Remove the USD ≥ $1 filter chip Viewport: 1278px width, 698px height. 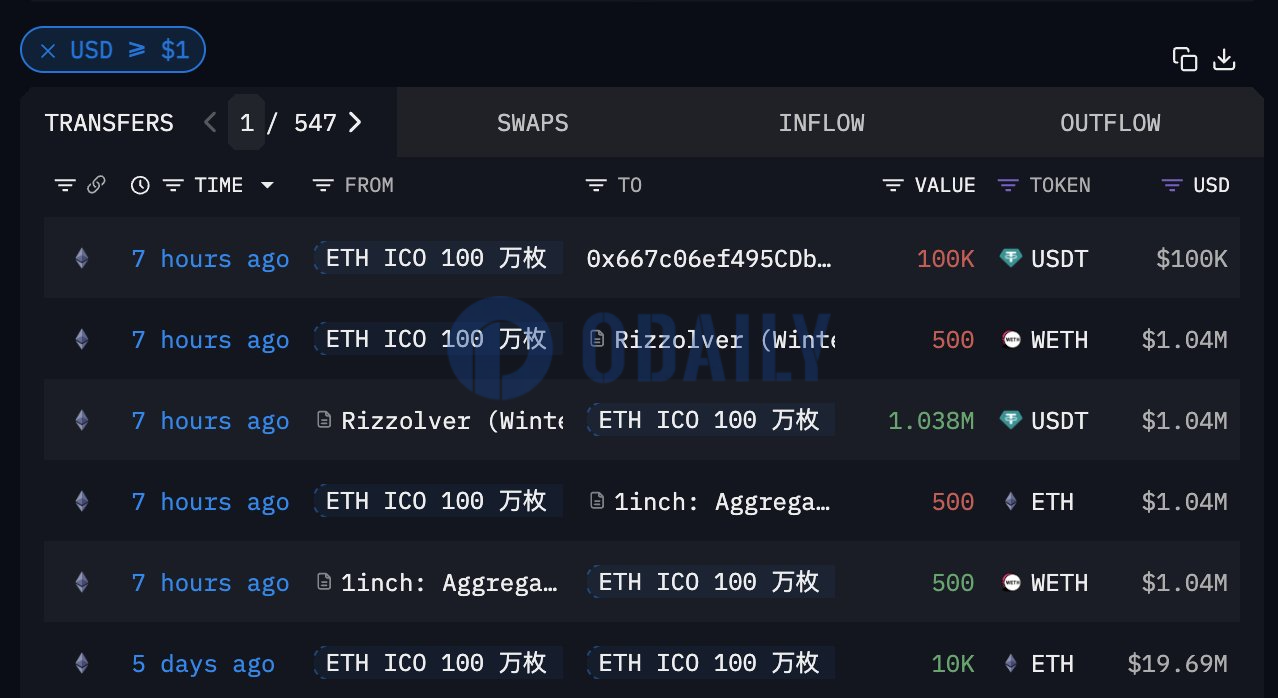[x=47, y=50]
